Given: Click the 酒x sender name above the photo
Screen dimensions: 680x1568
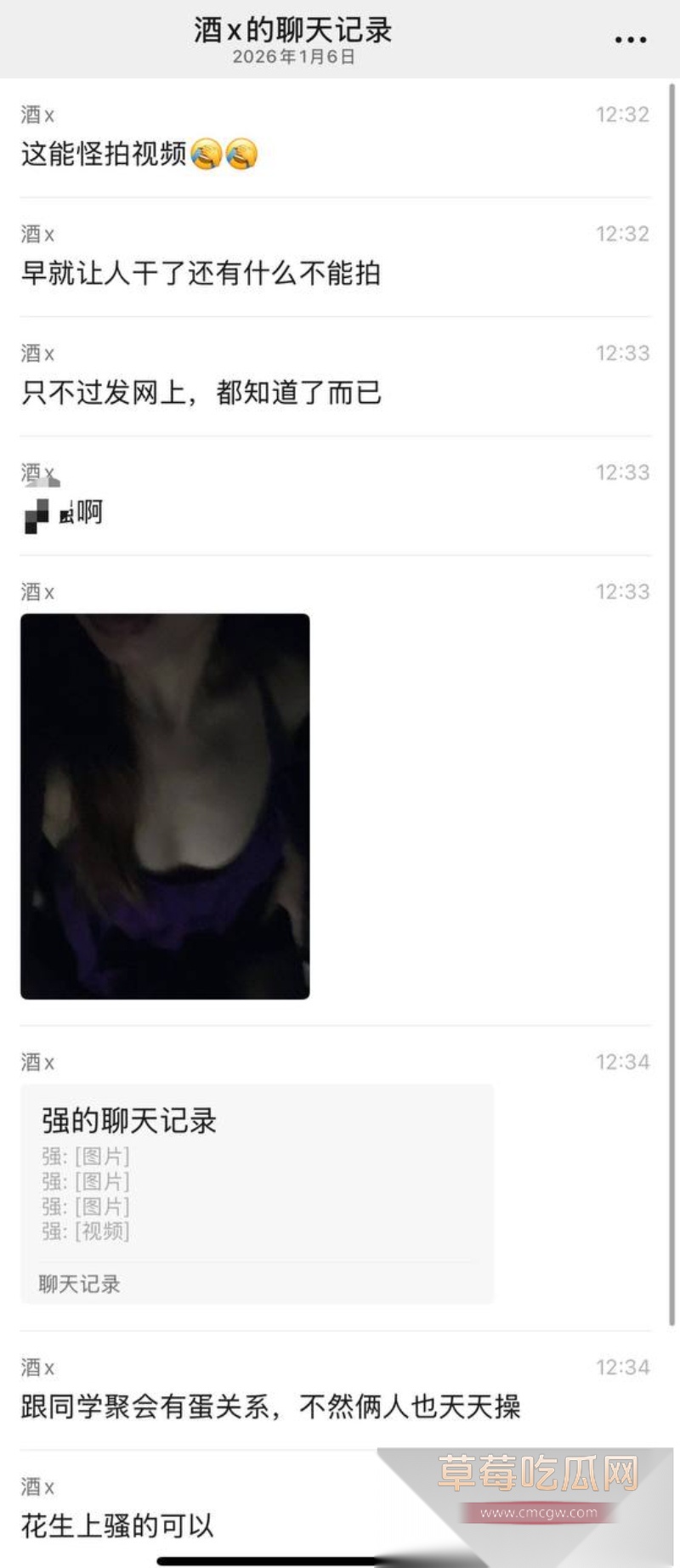Looking at the screenshot, I should pos(36,592).
